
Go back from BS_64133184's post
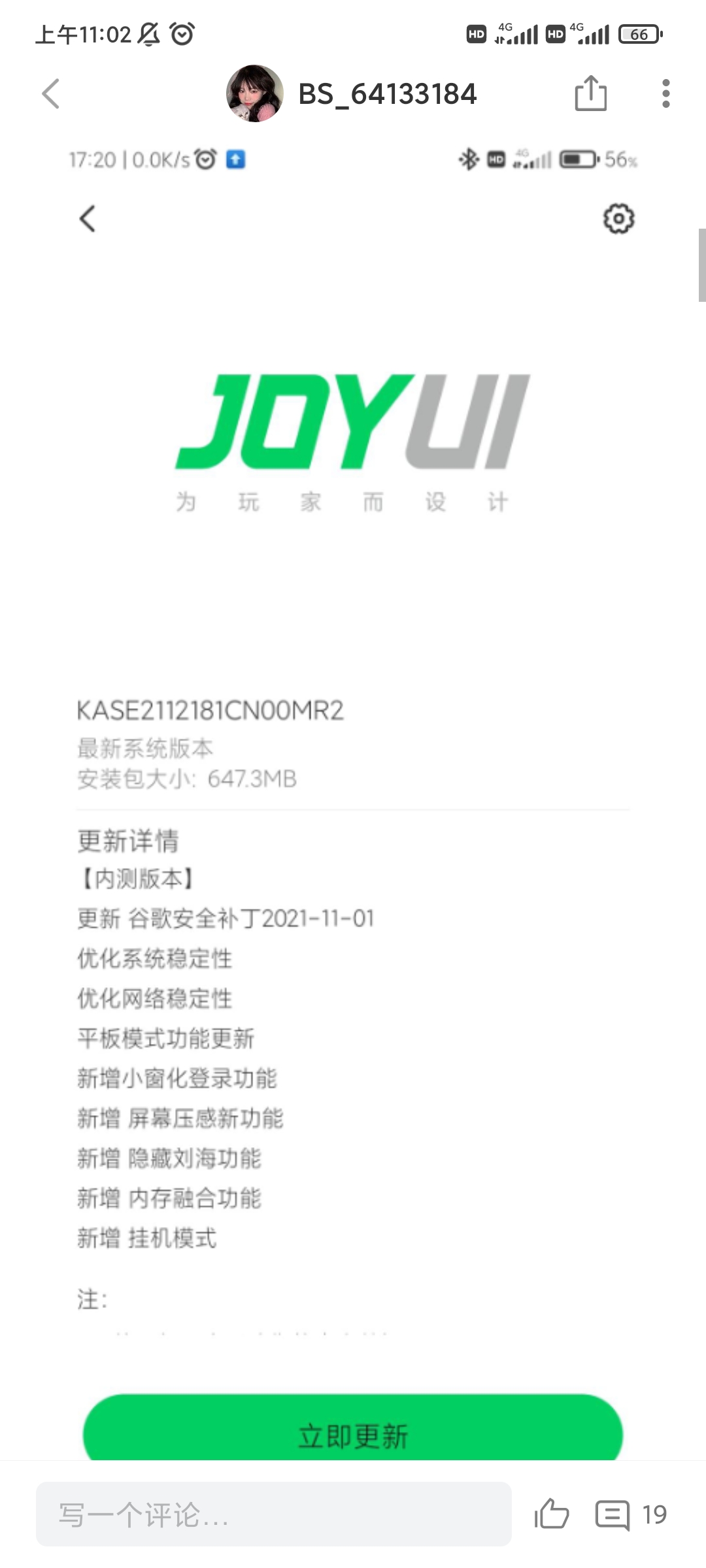click(x=51, y=93)
